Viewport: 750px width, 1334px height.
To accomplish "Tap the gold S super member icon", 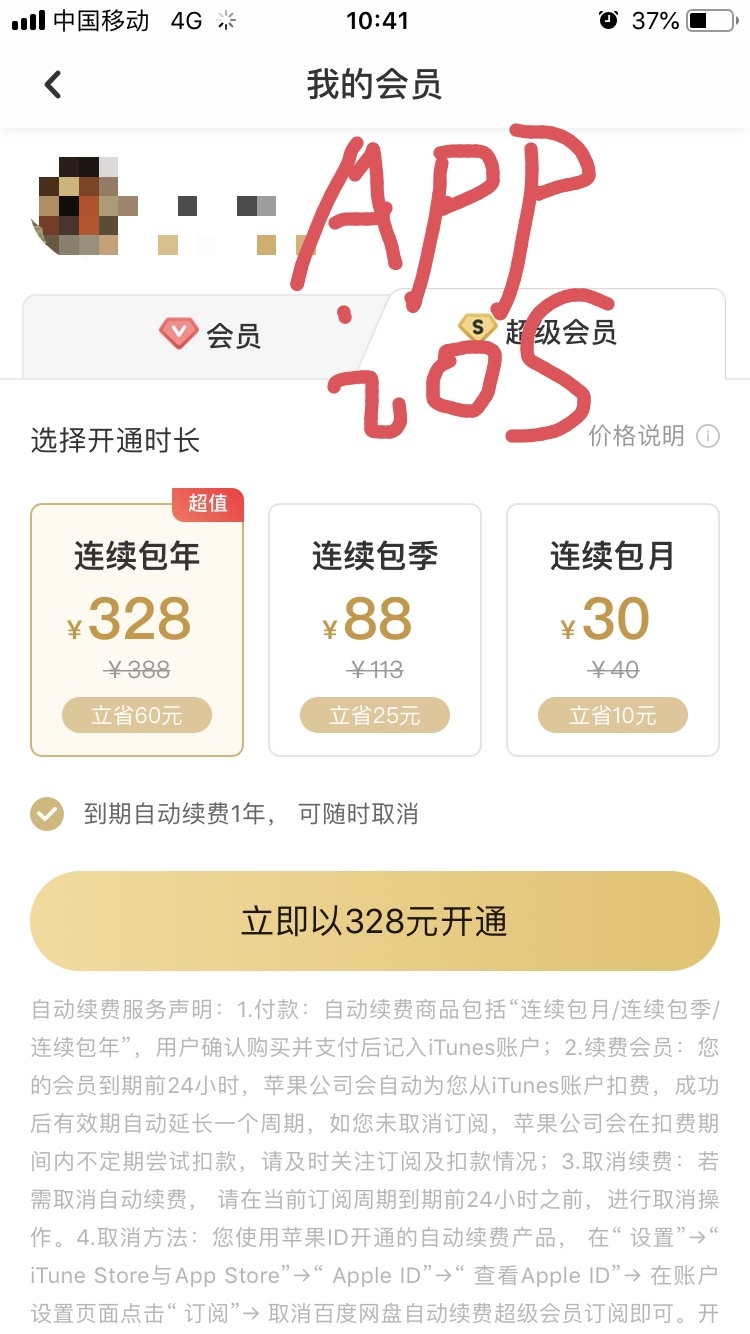I will (x=477, y=327).
